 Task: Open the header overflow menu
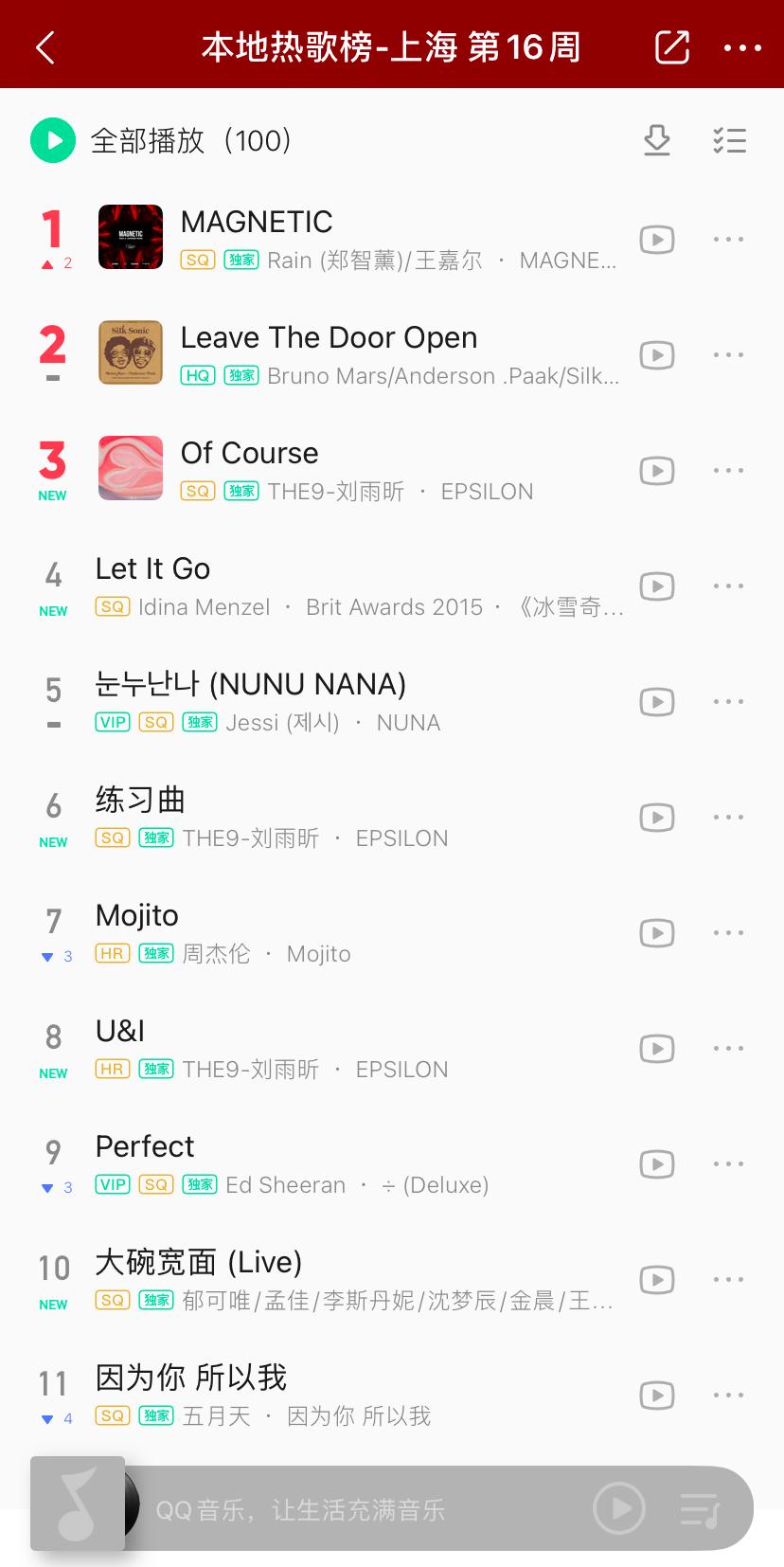[x=742, y=47]
